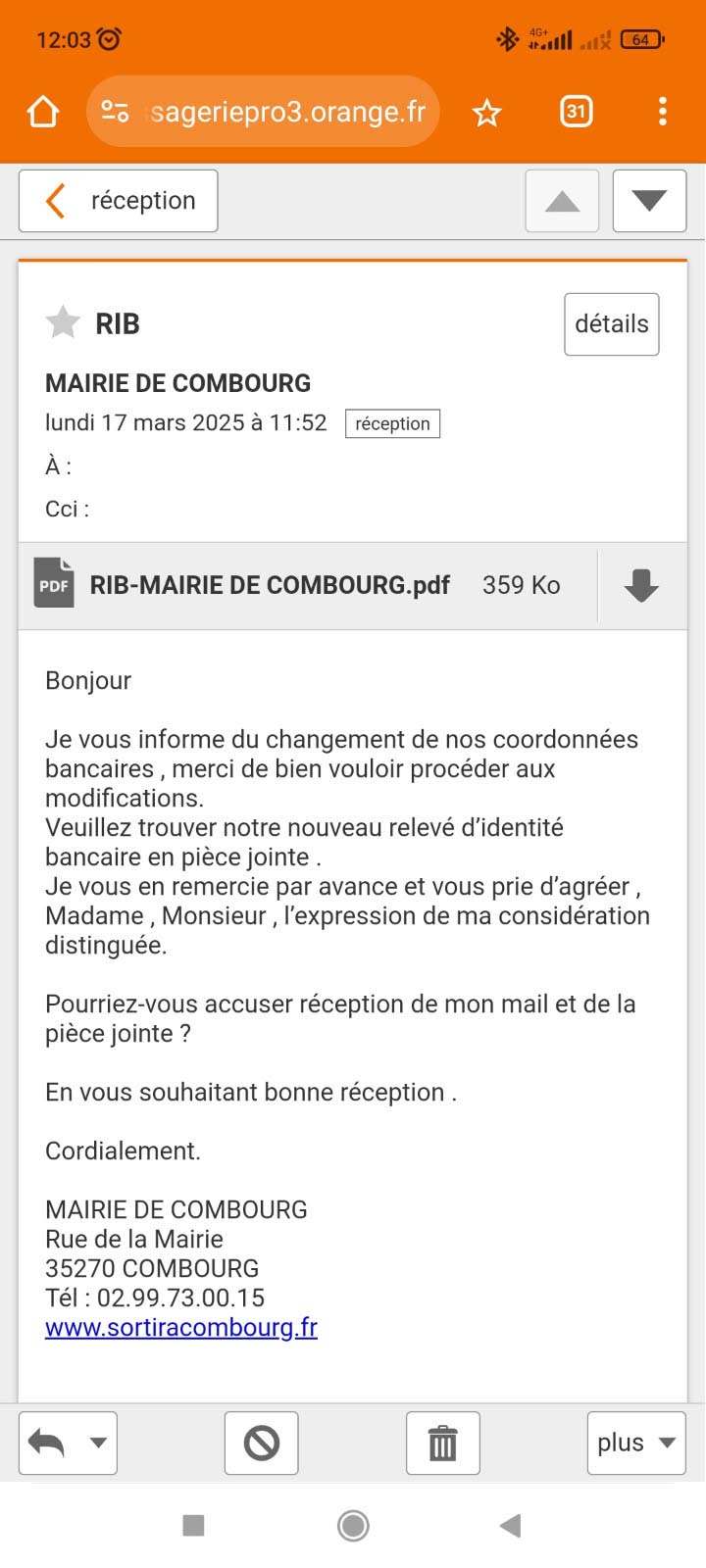Tap the system back button
This screenshot has width=706, height=1568.
(x=510, y=1525)
